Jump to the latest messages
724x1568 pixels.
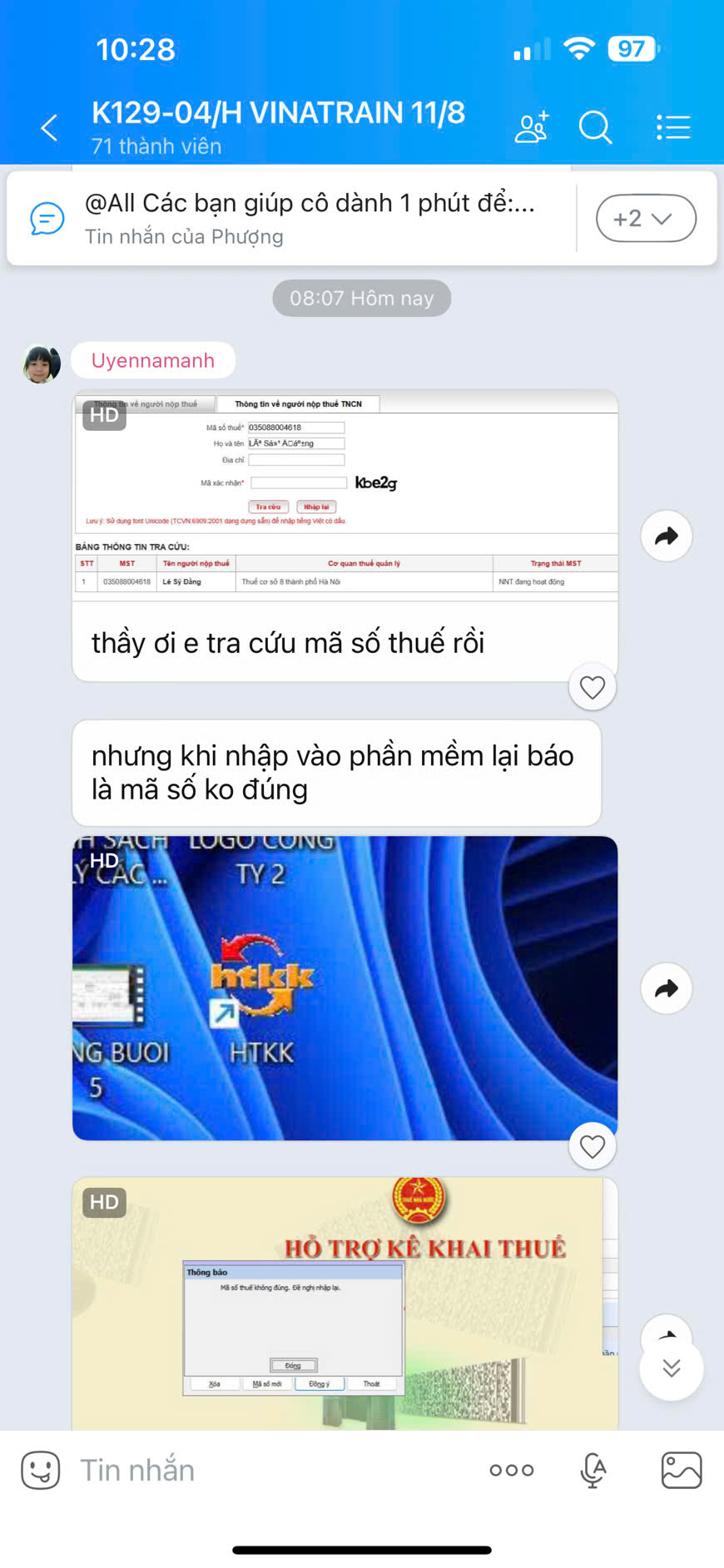[672, 1368]
